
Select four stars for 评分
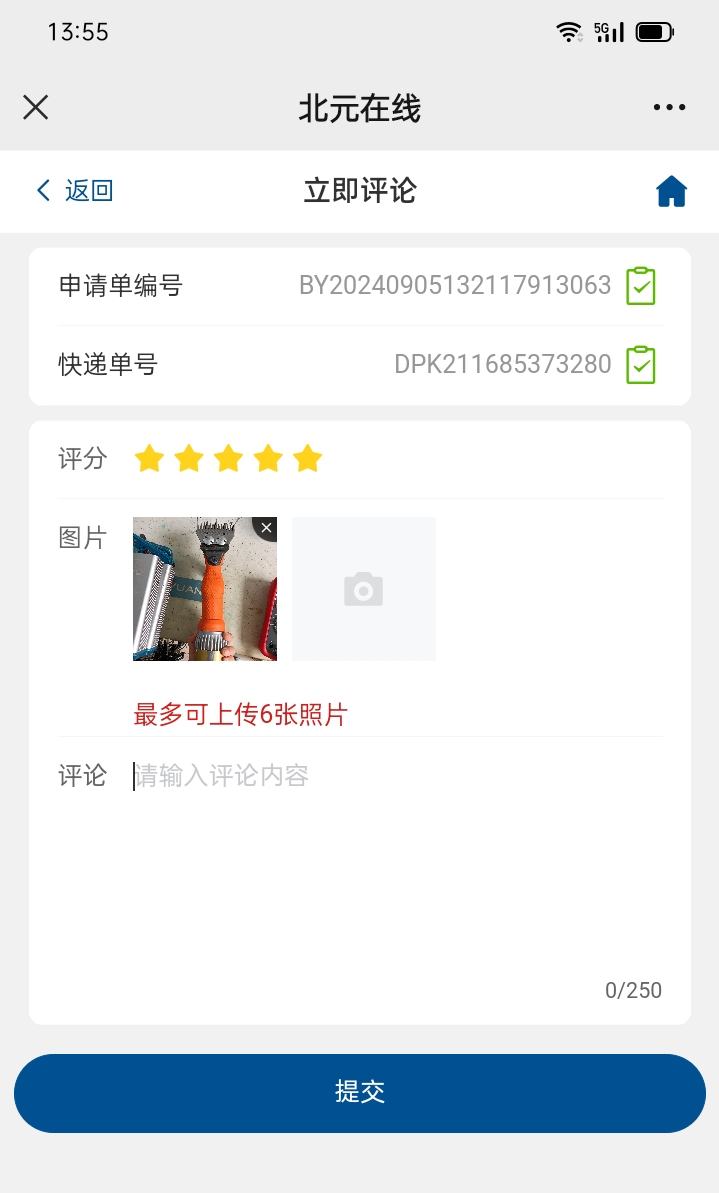tap(268, 459)
